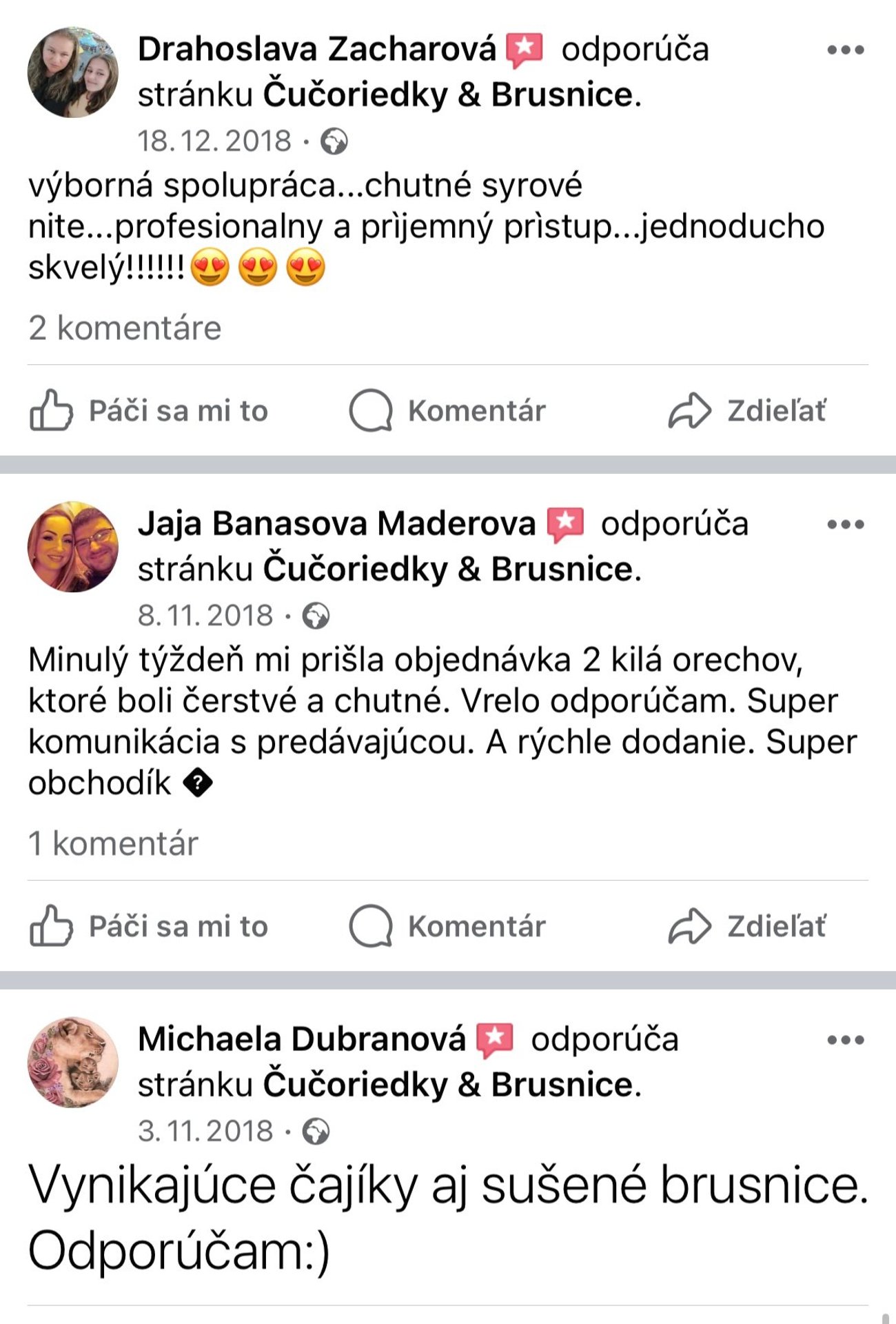Like Jaja Banasova Maderova's recommendation

[149, 926]
